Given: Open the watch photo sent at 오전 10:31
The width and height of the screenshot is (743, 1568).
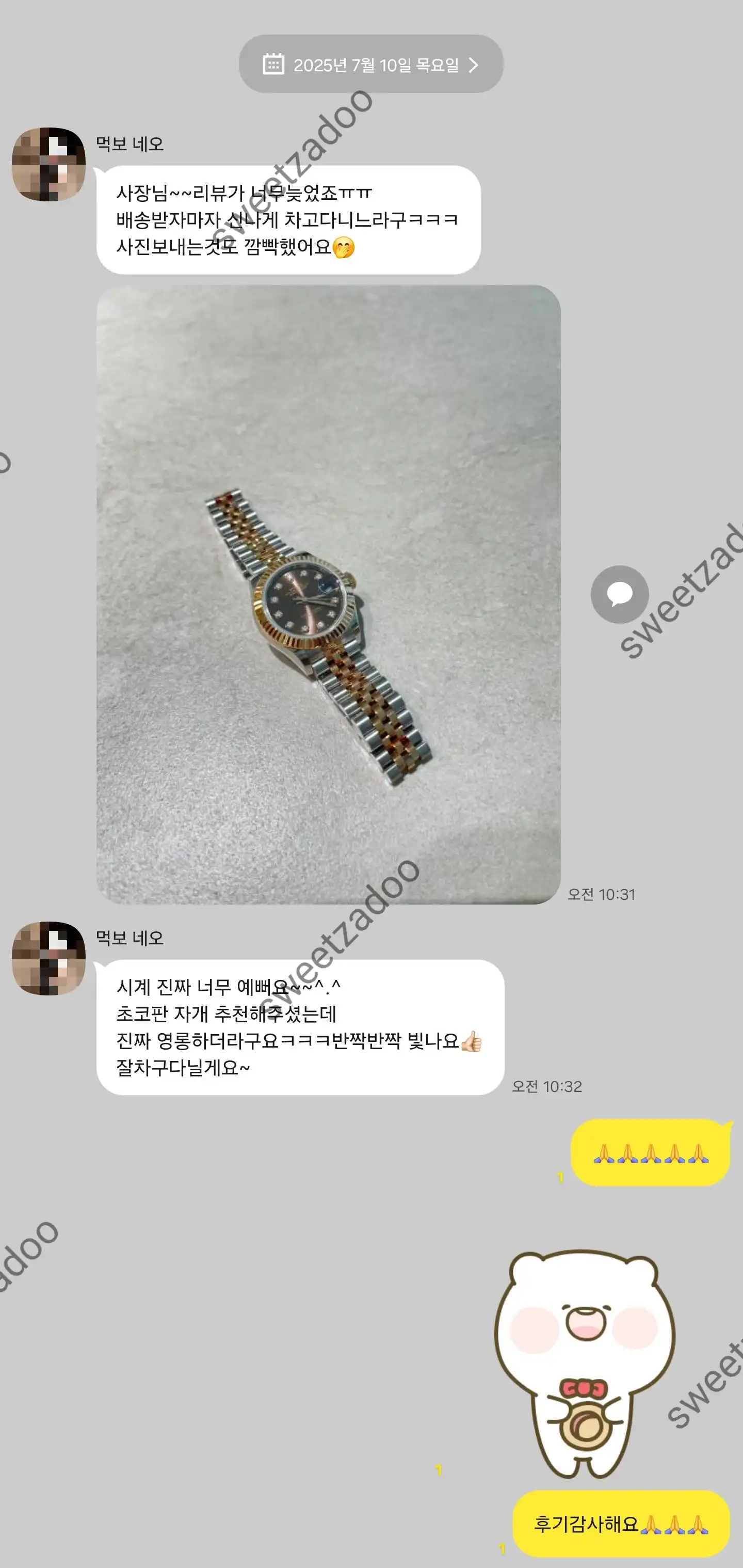Looking at the screenshot, I should point(328,594).
